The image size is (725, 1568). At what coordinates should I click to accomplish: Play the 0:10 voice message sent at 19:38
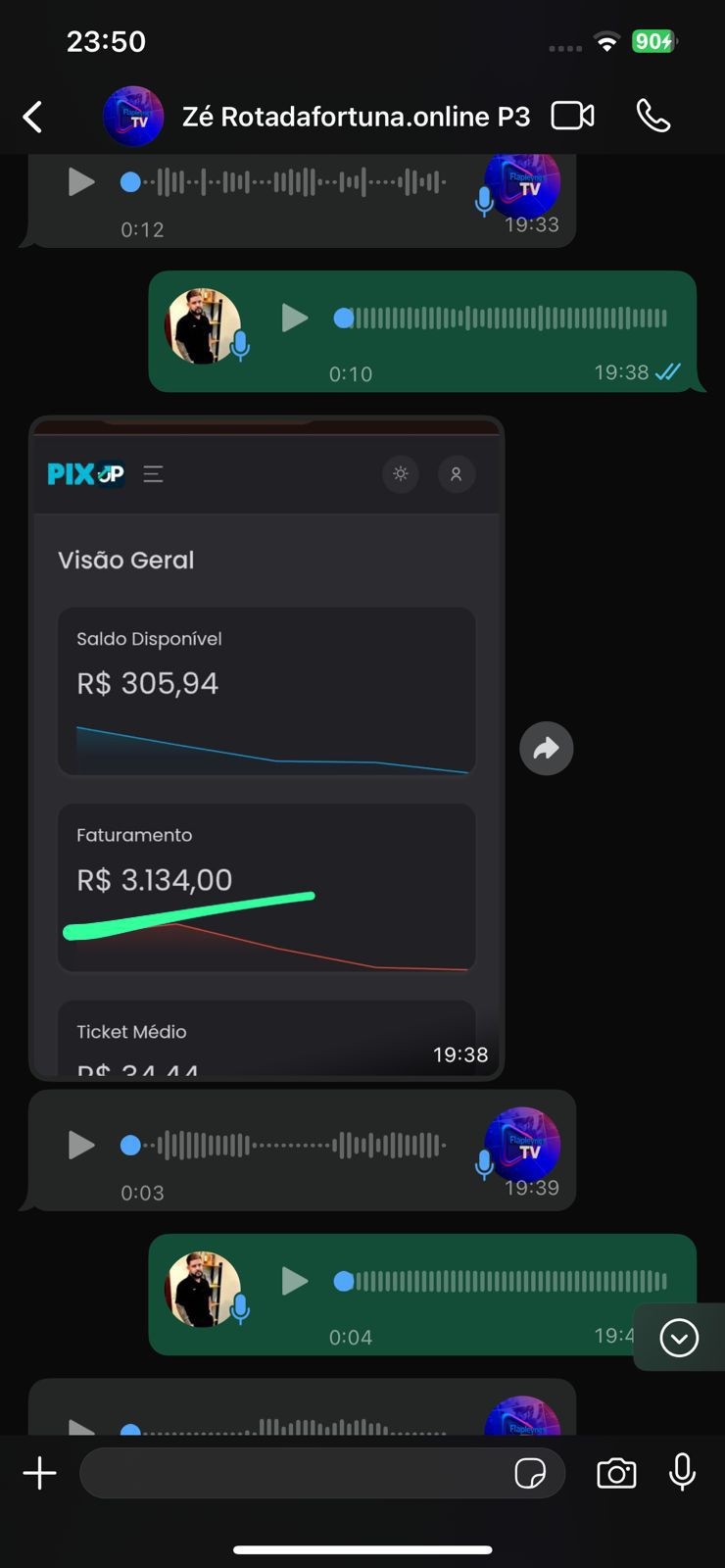[x=295, y=318]
